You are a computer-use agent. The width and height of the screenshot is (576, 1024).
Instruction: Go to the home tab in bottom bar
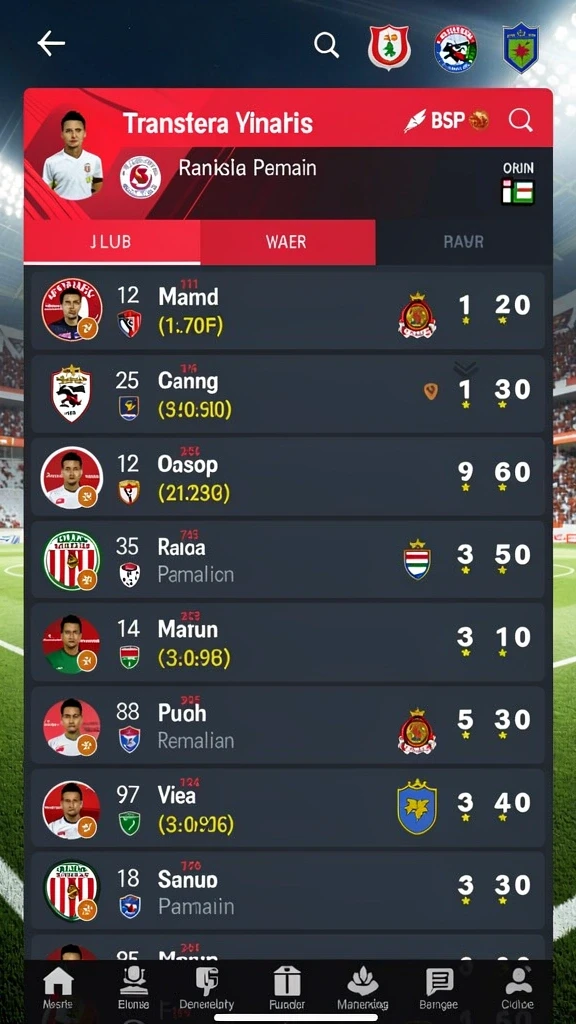click(x=58, y=988)
